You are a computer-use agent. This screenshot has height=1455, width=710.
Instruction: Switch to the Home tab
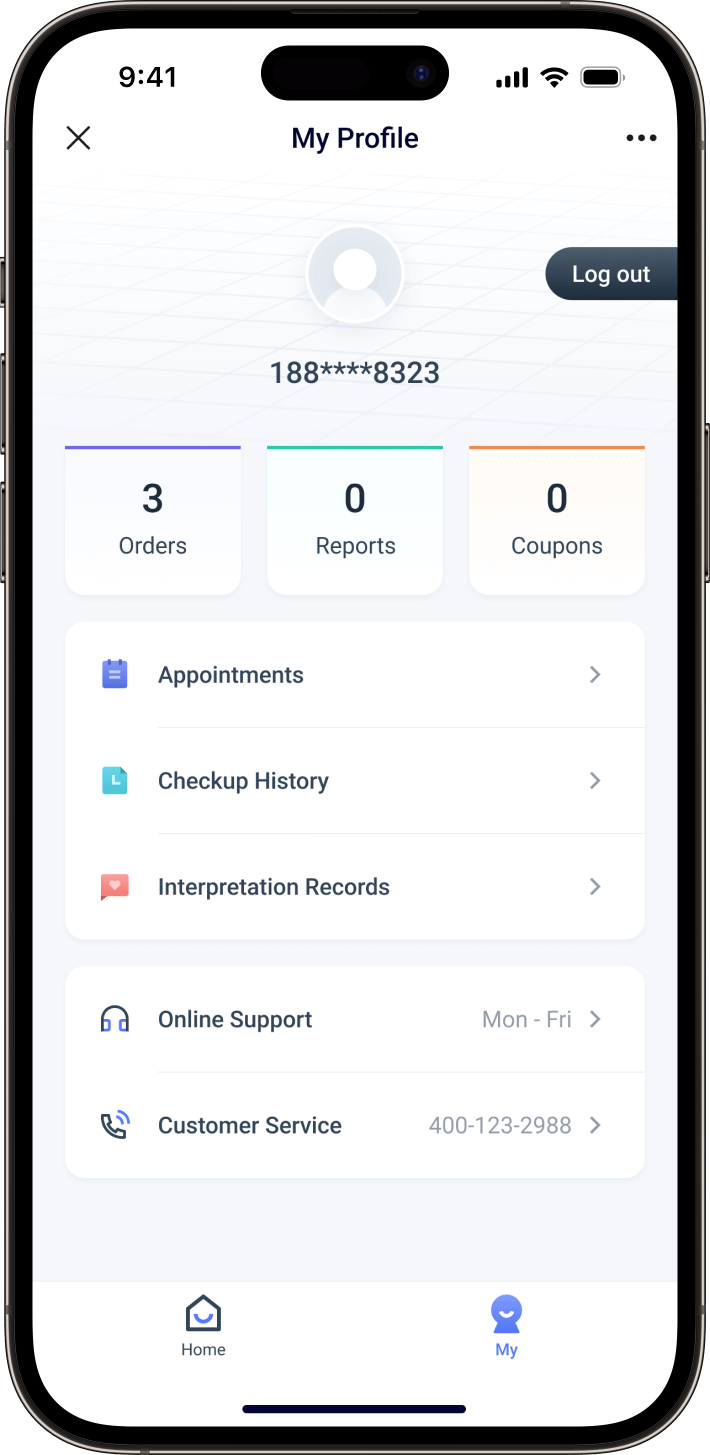coord(203,1327)
